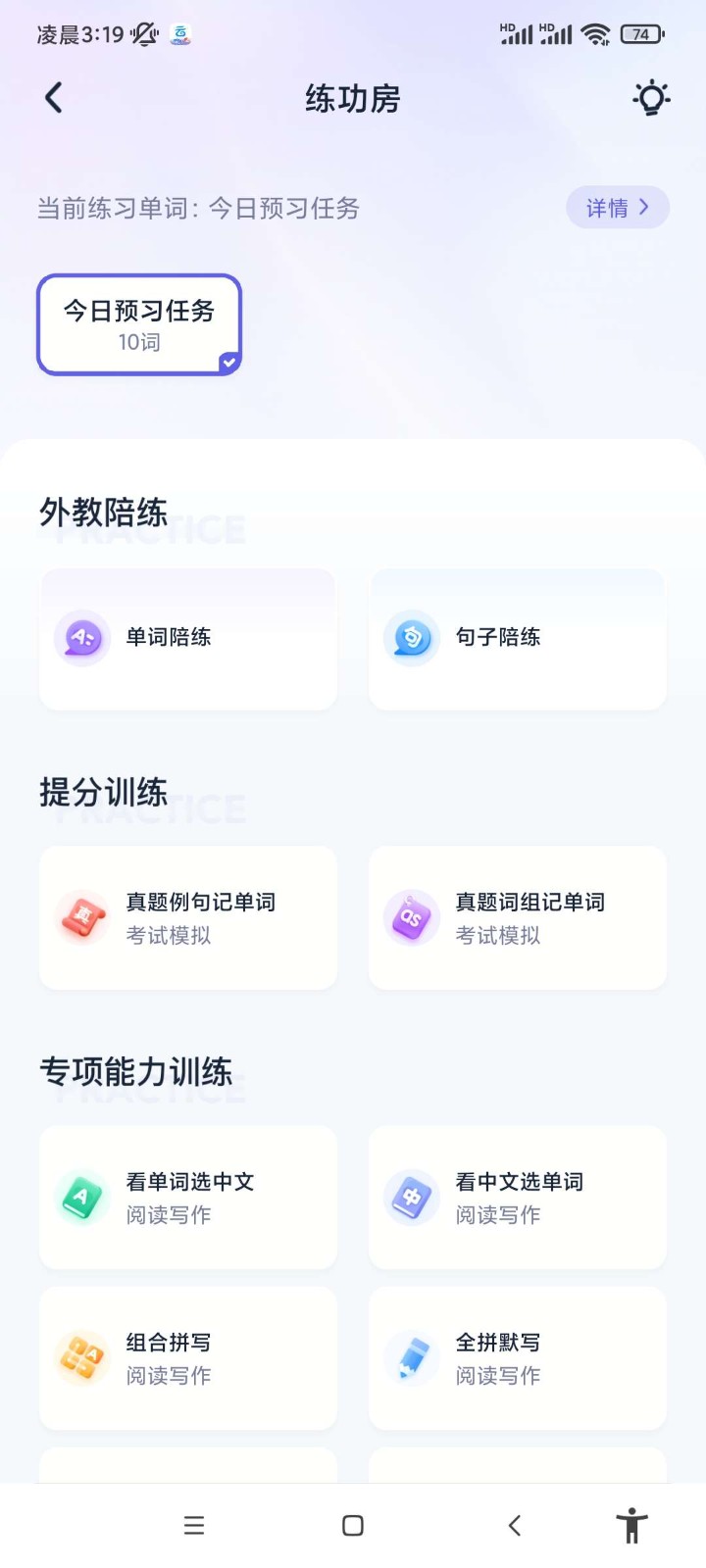Viewport: 706px width, 1568px height.
Task: Tap the 练功房 screen title
Action: coord(353,98)
